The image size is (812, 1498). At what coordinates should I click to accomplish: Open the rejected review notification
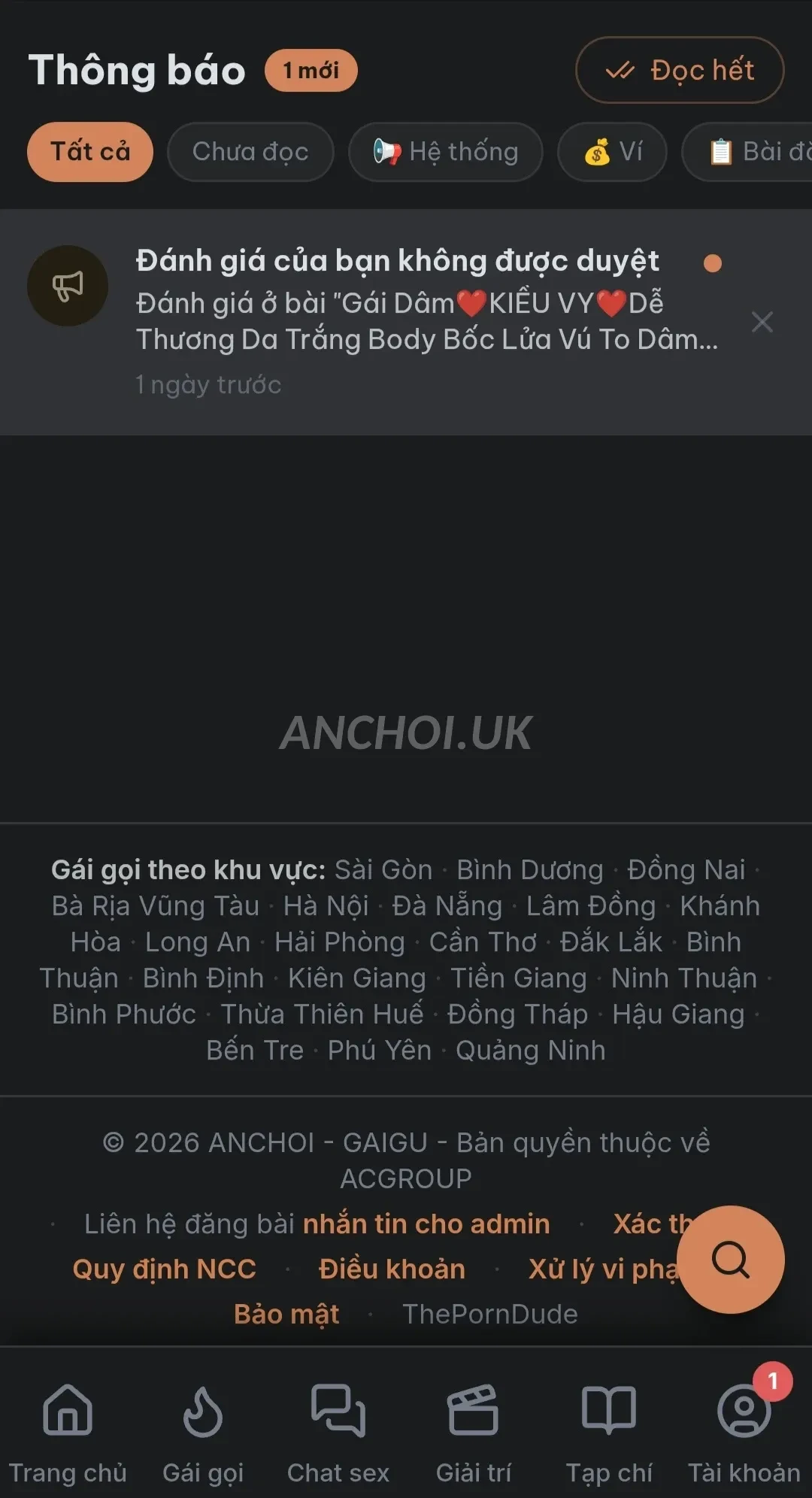[x=406, y=322]
